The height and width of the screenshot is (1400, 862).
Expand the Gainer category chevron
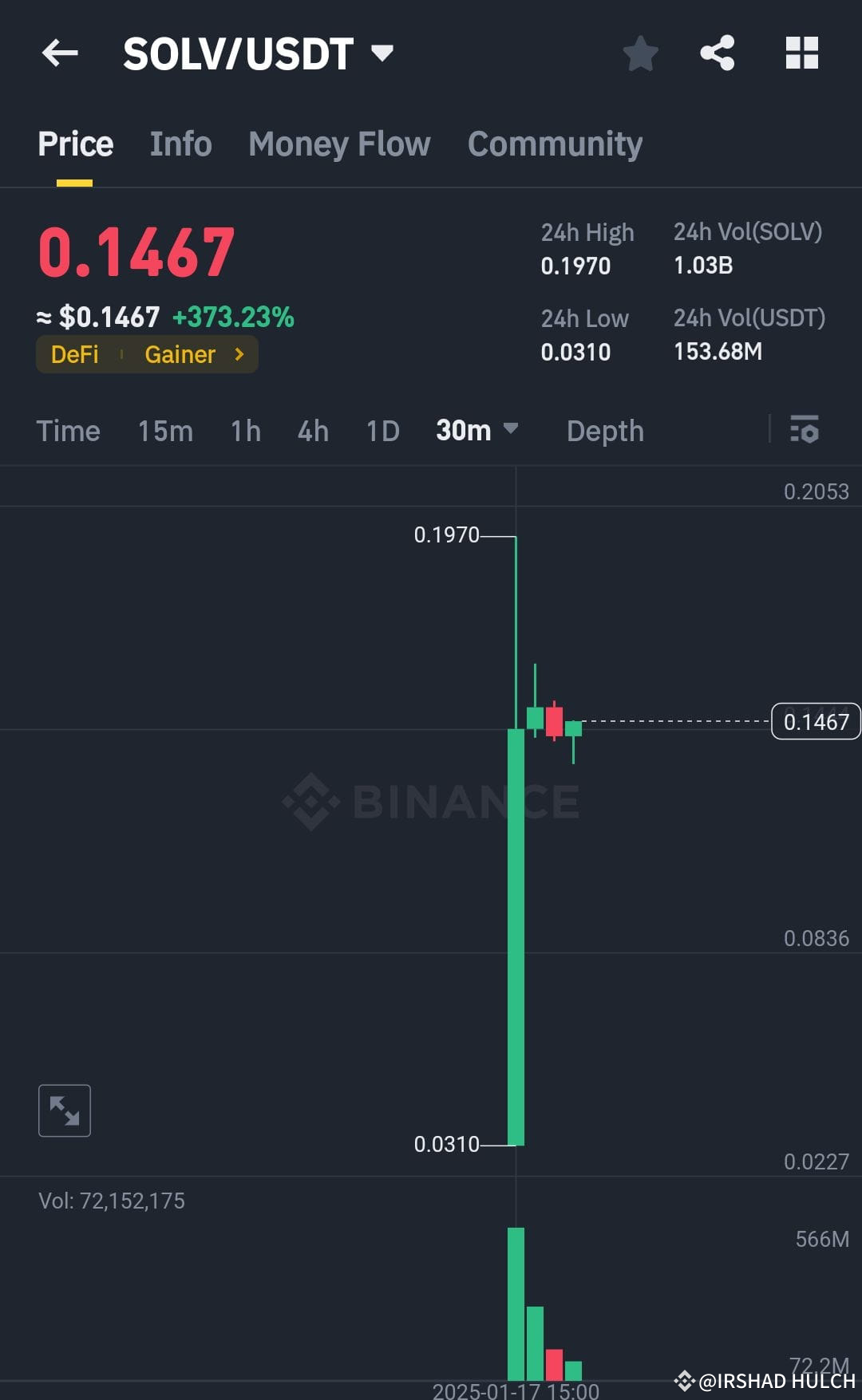pyautogui.click(x=238, y=354)
